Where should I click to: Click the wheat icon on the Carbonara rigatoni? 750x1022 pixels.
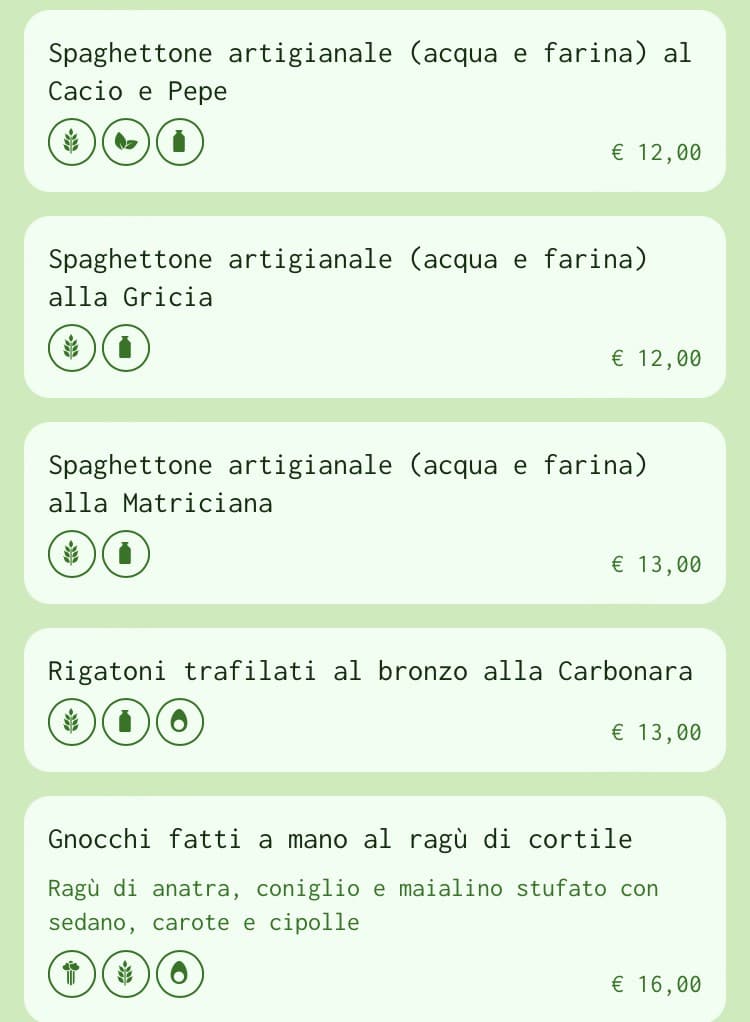point(71,721)
